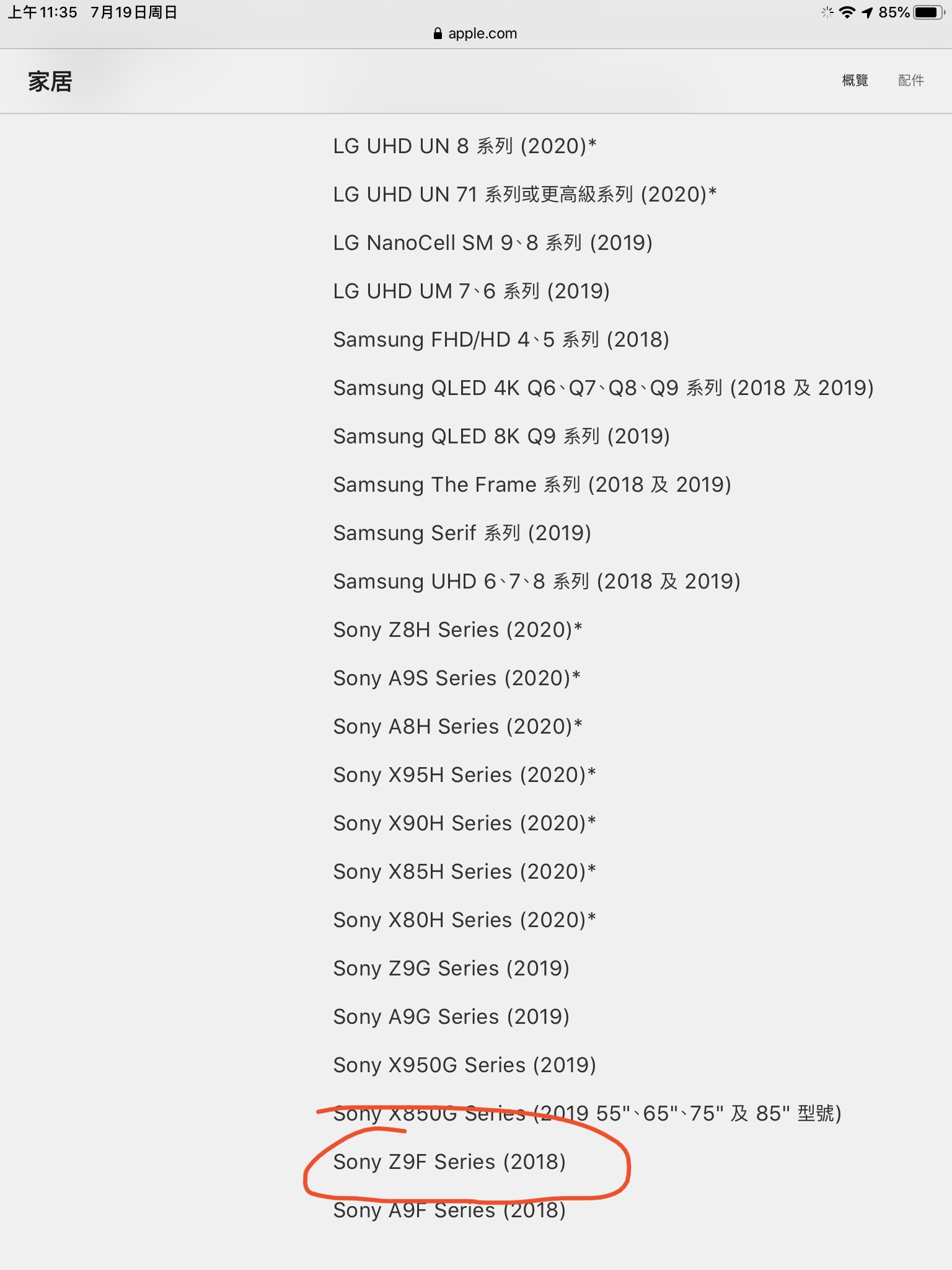Viewport: 952px width, 1270px height.
Task: Open the 家居 section title
Action: 50,81
